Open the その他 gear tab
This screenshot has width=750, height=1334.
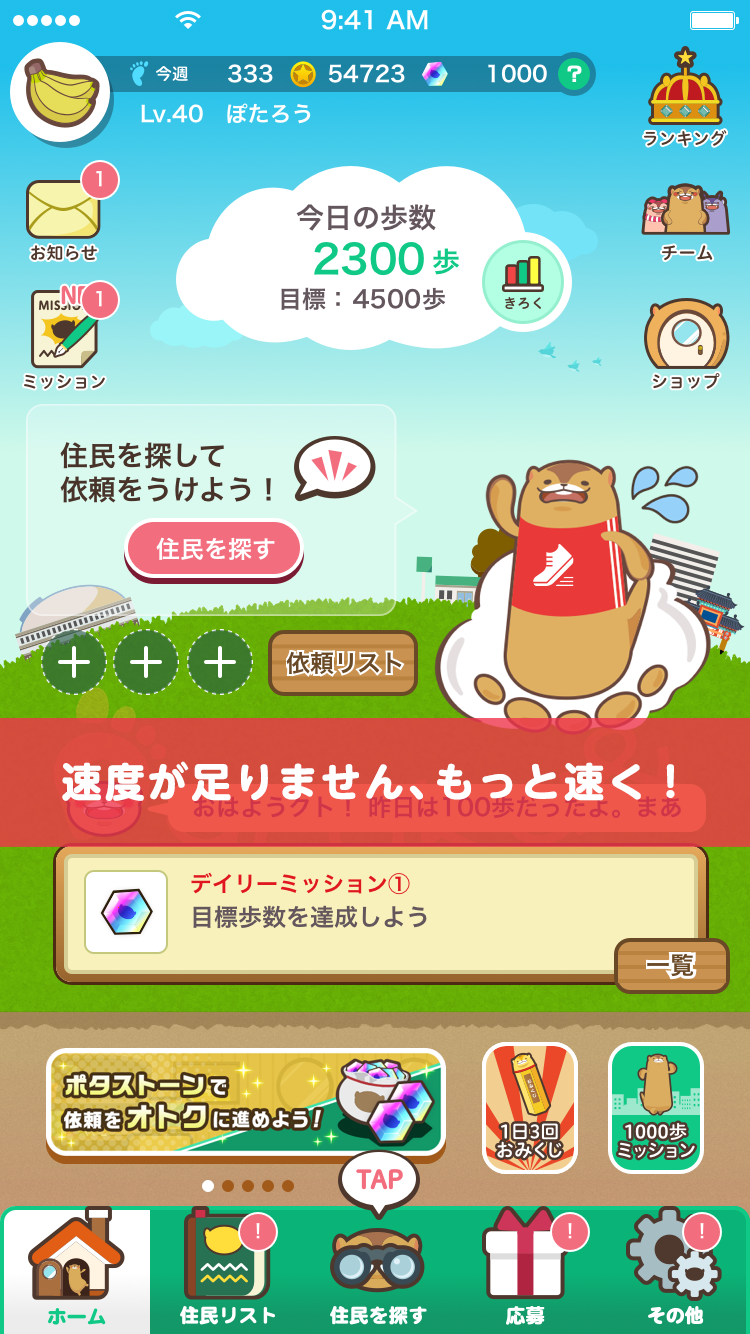pos(675,1270)
